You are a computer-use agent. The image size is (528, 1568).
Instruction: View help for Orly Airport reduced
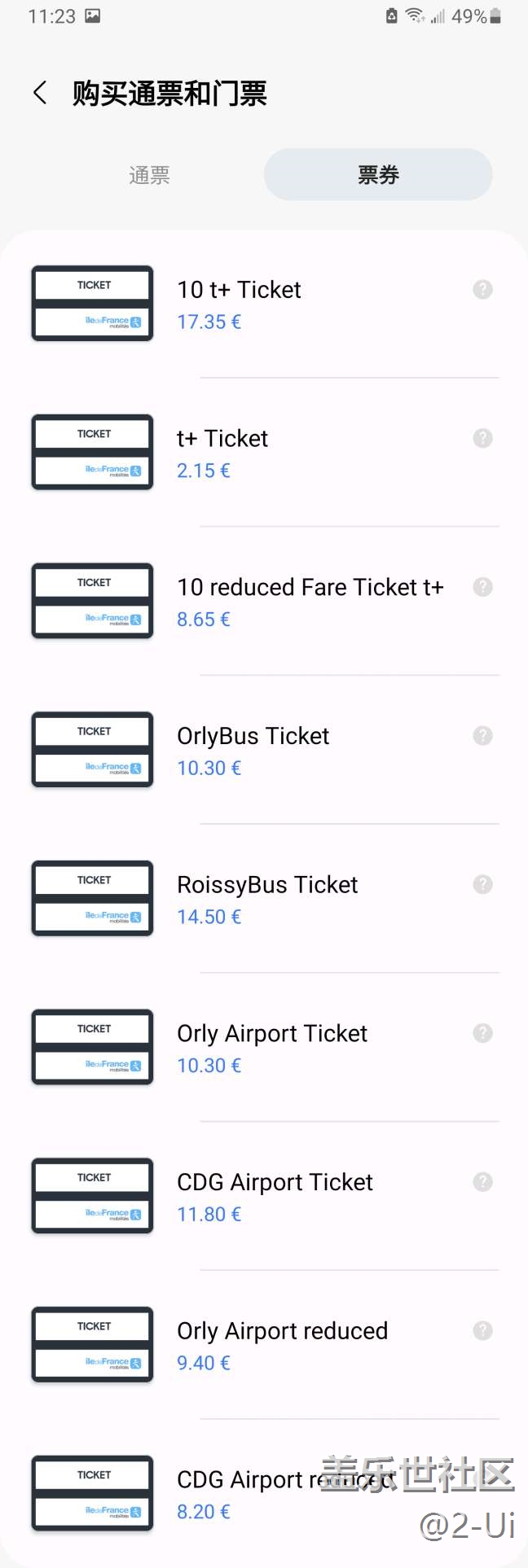[x=483, y=1331]
